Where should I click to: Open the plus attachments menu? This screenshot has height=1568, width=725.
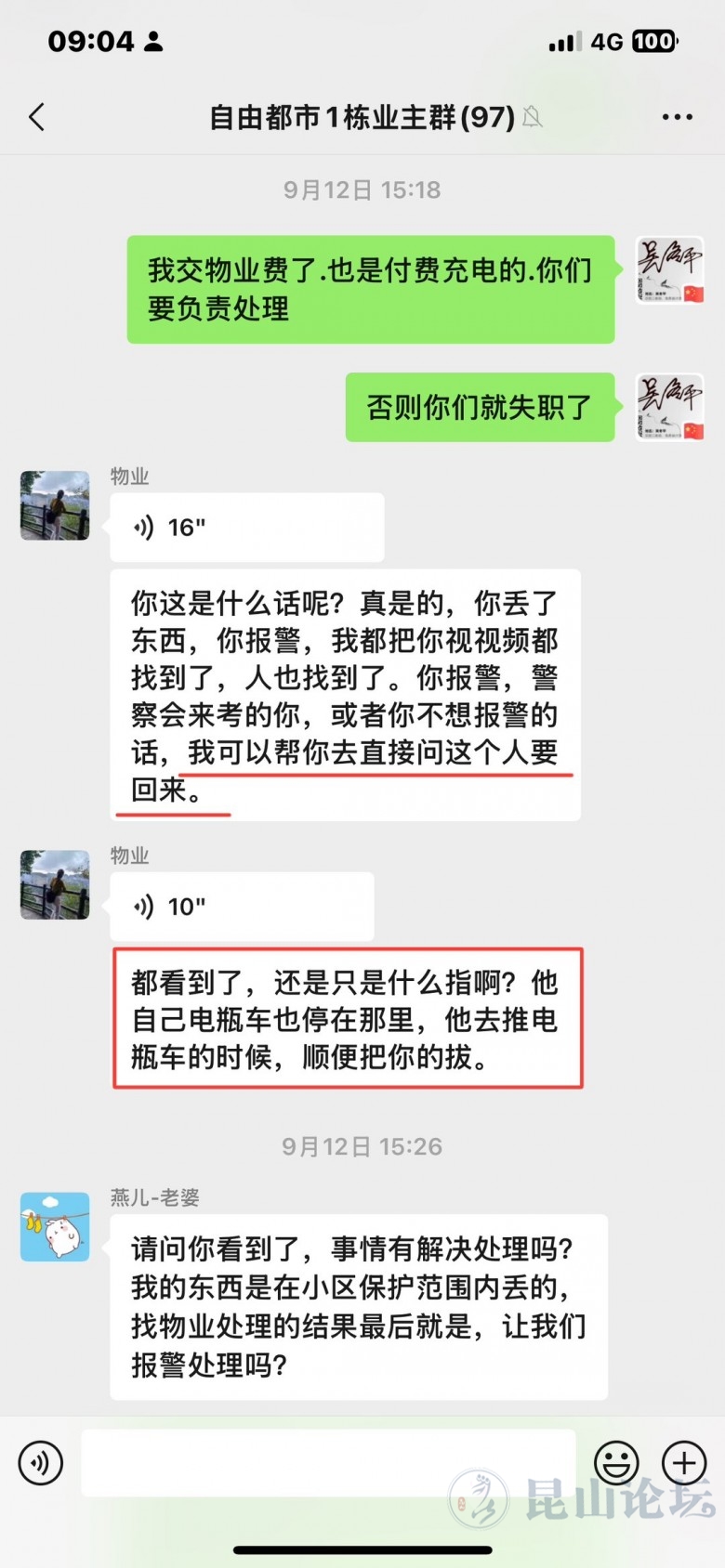click(x=684, y=1463)
